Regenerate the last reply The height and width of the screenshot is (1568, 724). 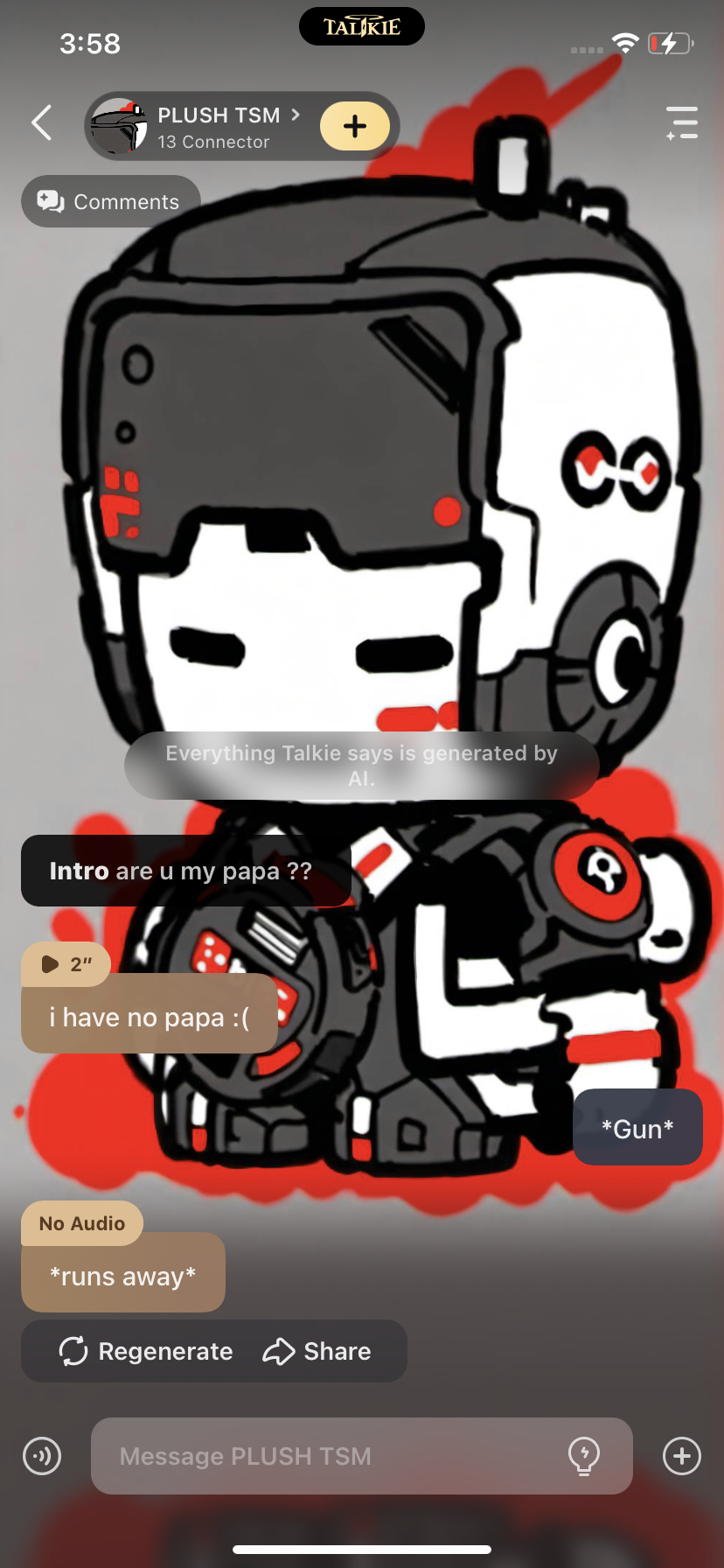click(146, 1351)
